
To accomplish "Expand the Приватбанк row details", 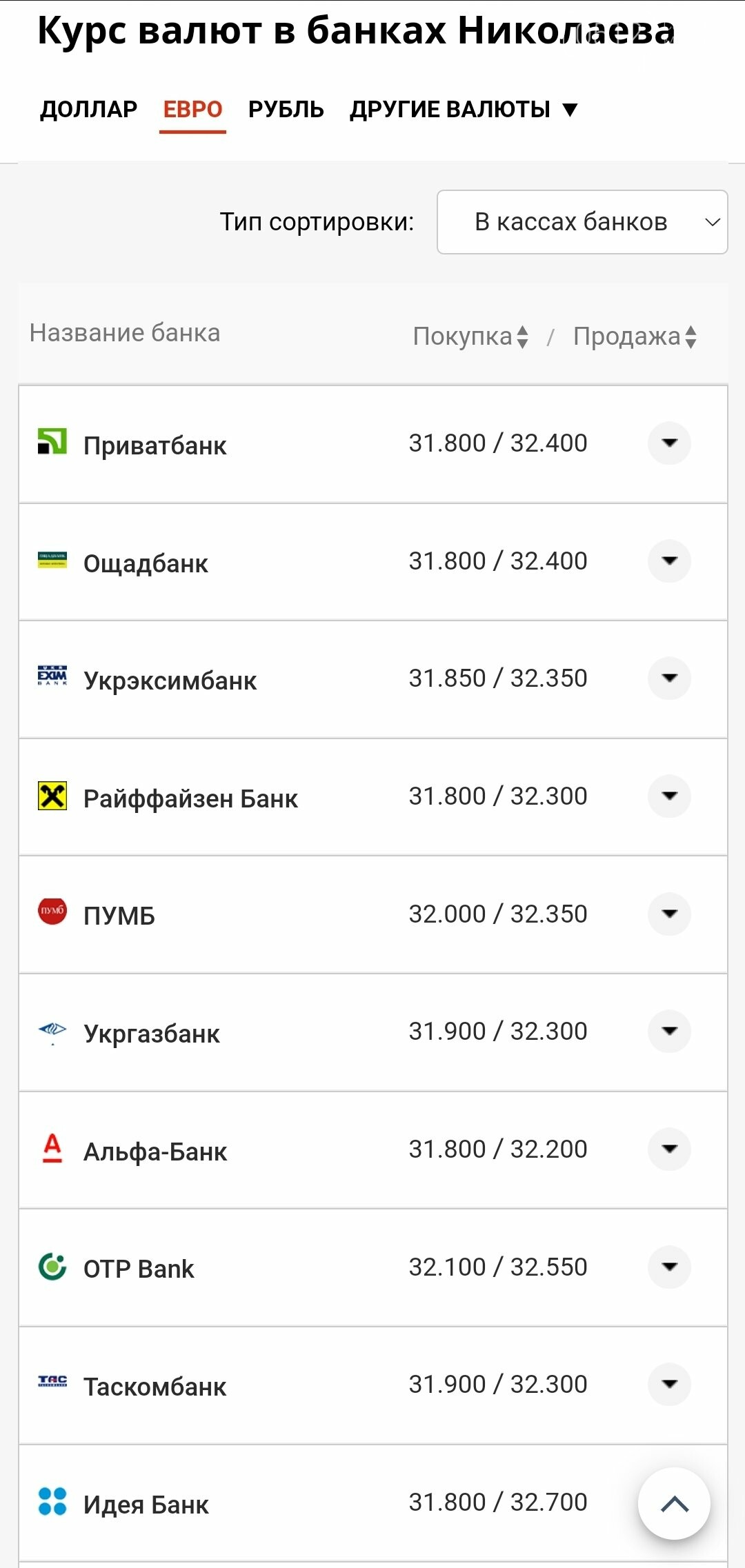I will tap(669, 443).
